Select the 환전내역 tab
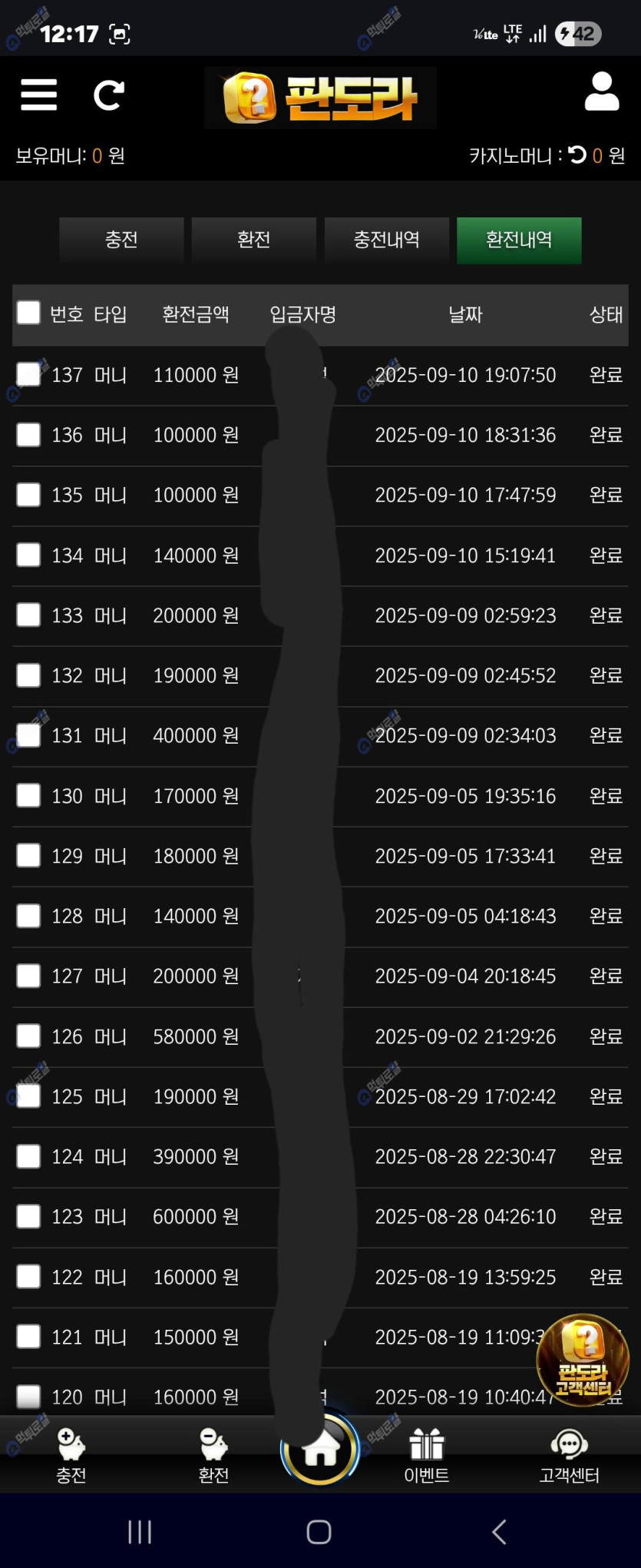 click(x=519, y=240)
